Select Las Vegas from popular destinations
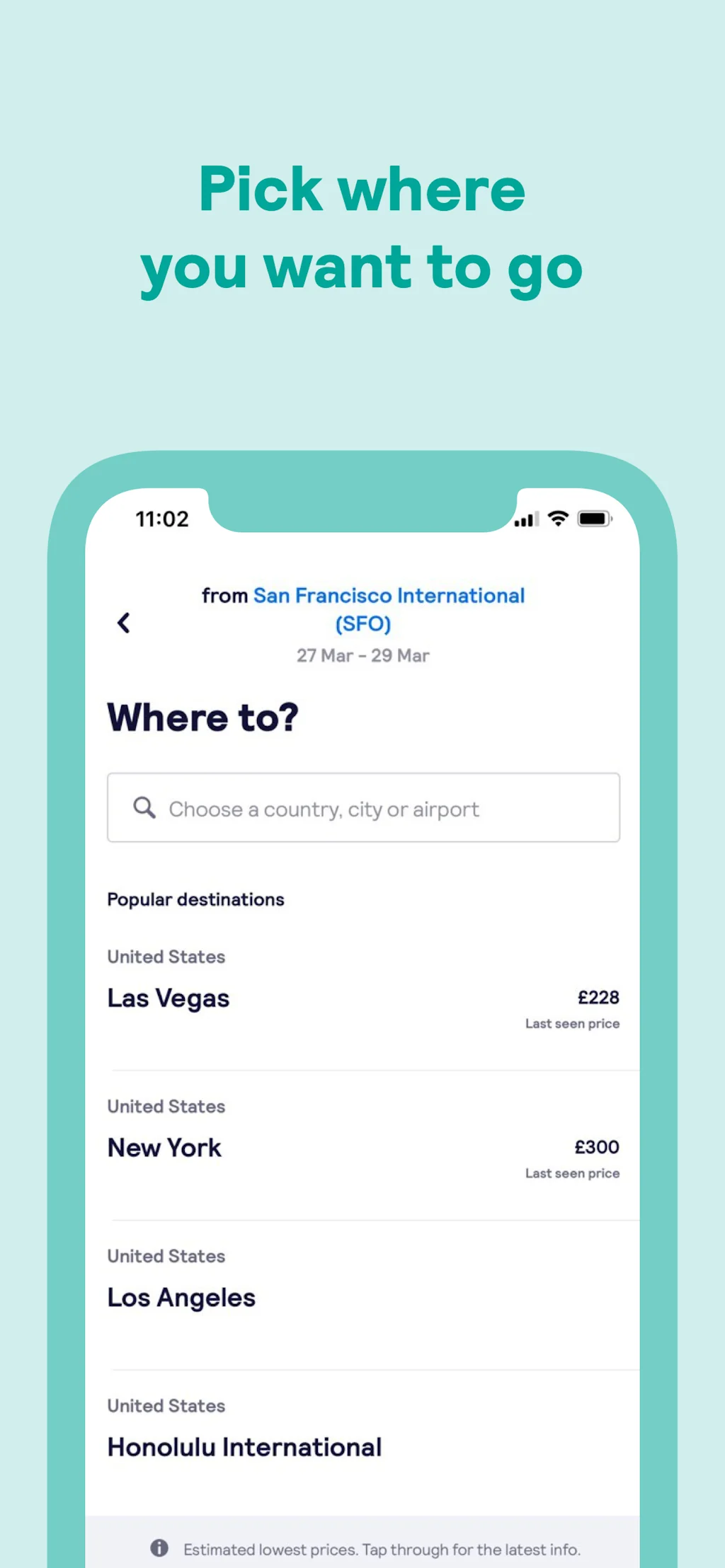725x1568 pixels. [x=168, y=998]
